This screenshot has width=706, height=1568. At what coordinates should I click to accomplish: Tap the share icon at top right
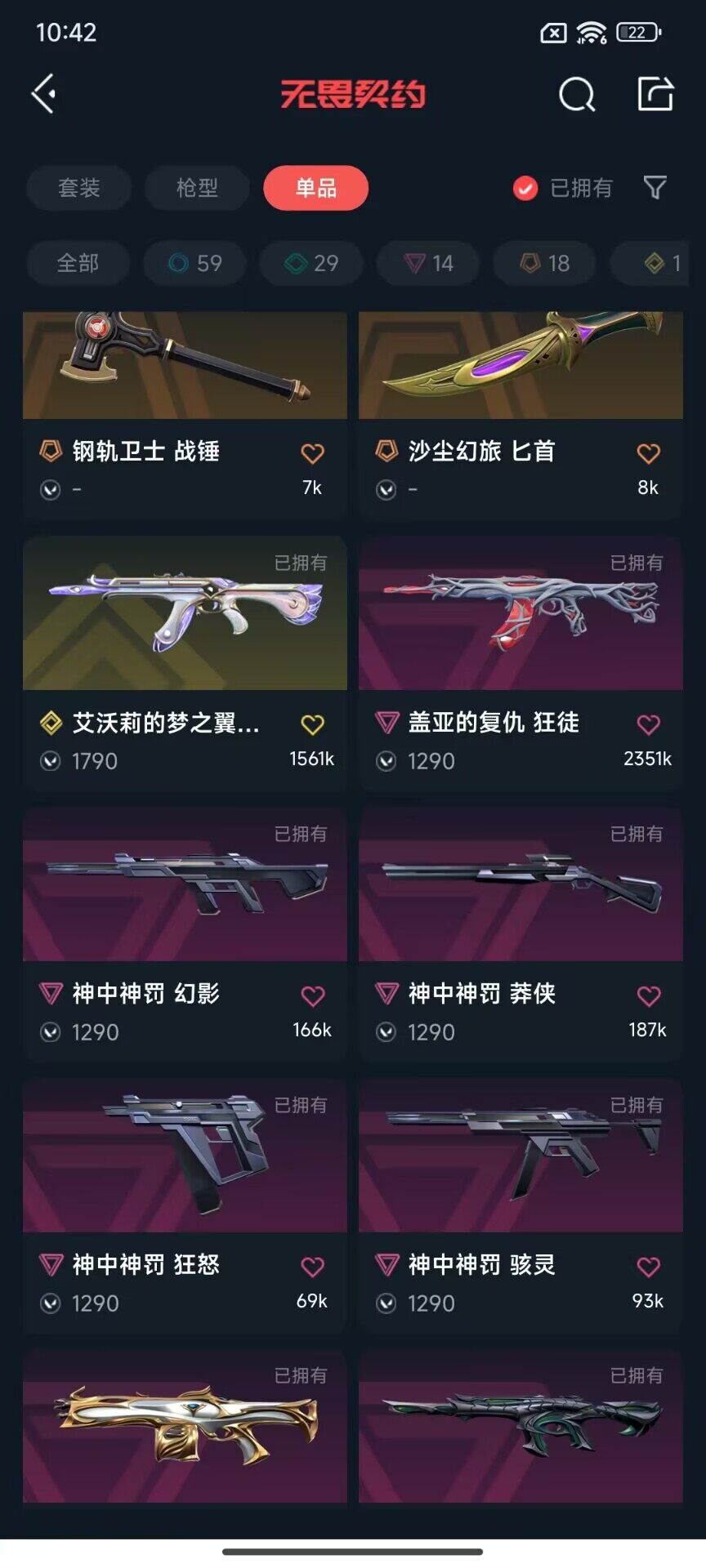654,94
